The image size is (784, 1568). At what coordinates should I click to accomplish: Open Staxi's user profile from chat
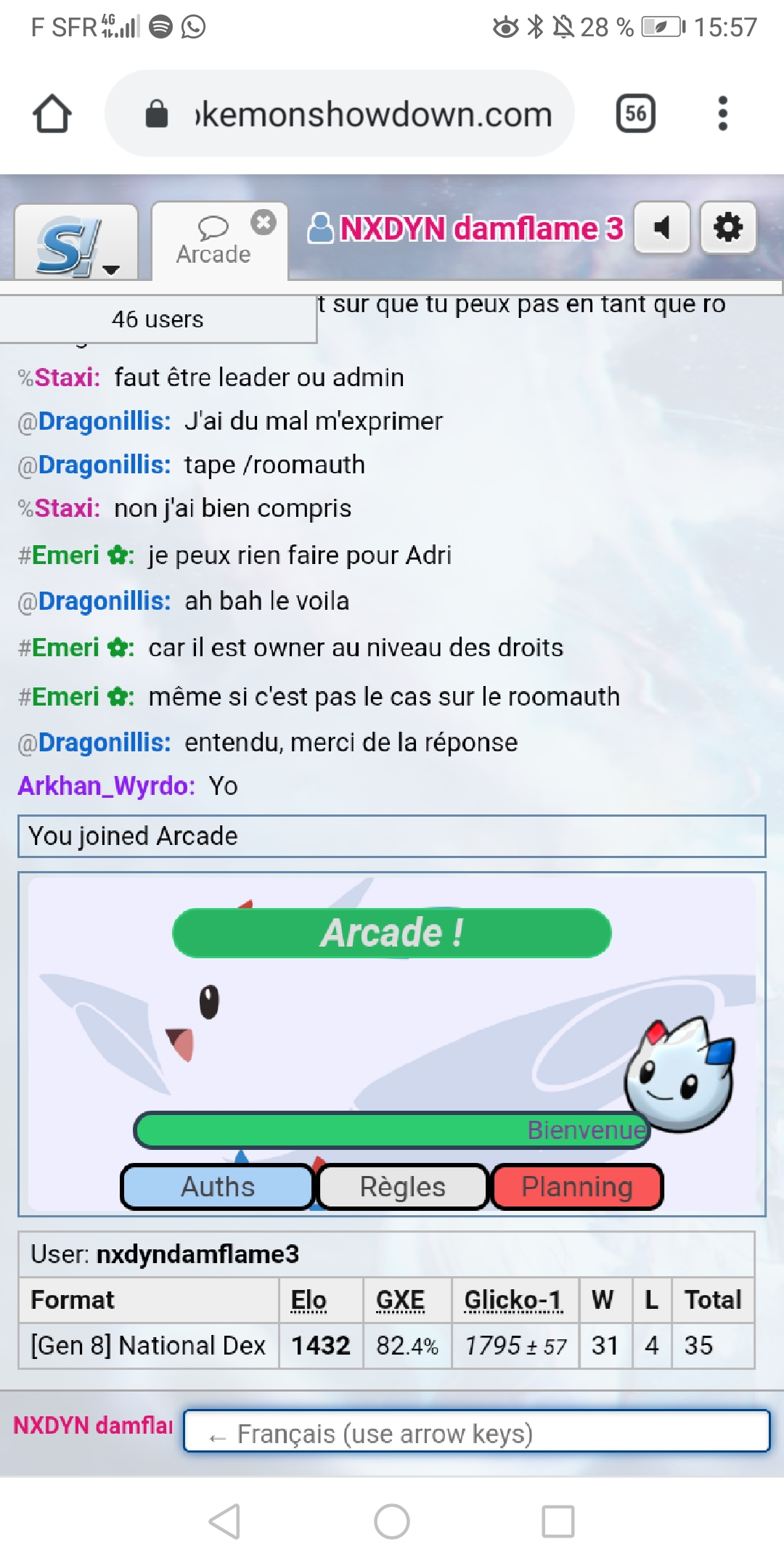67,377
